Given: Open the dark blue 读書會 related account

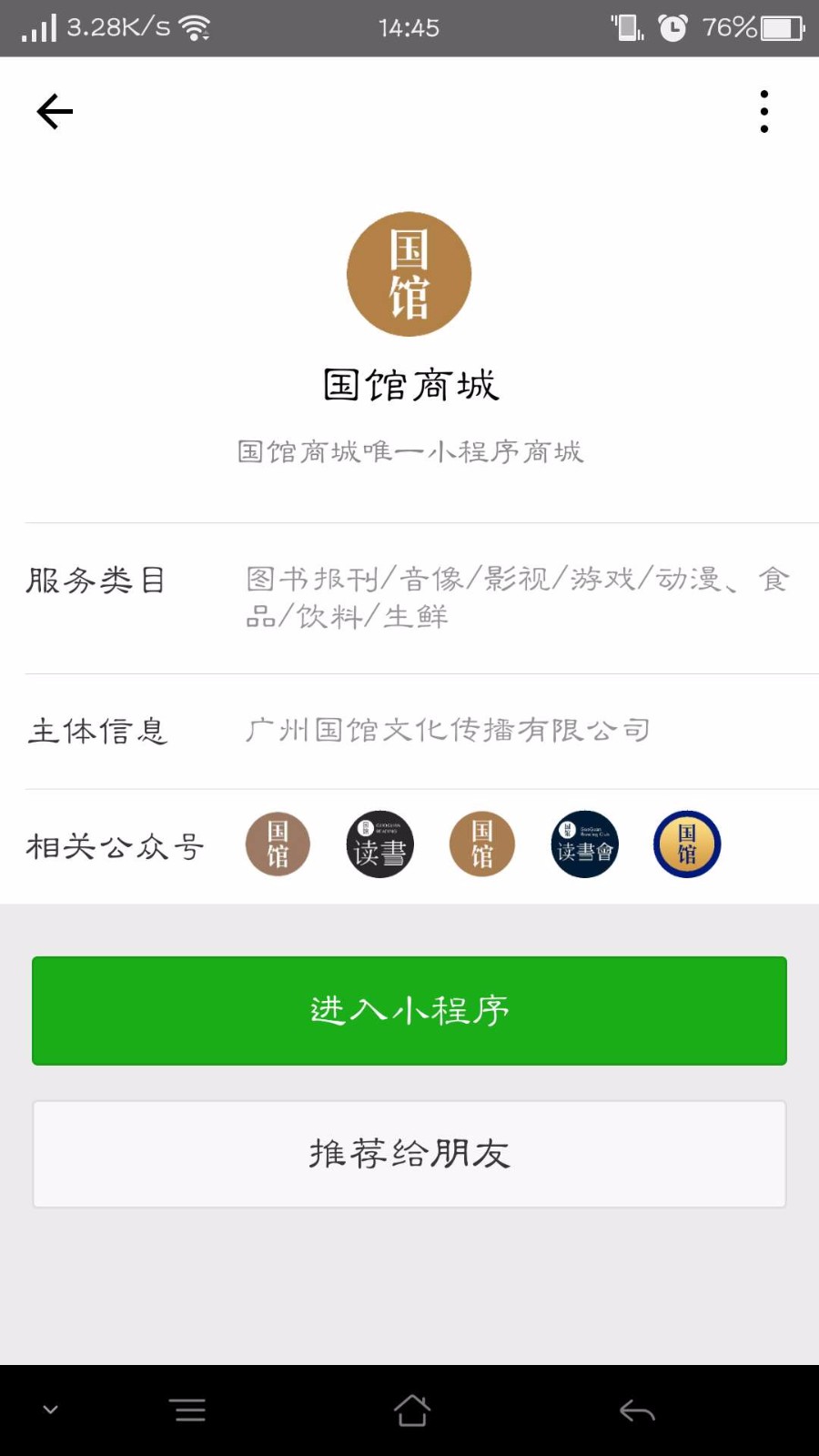Looking at the screenshot, I should (x=585, y=844).
